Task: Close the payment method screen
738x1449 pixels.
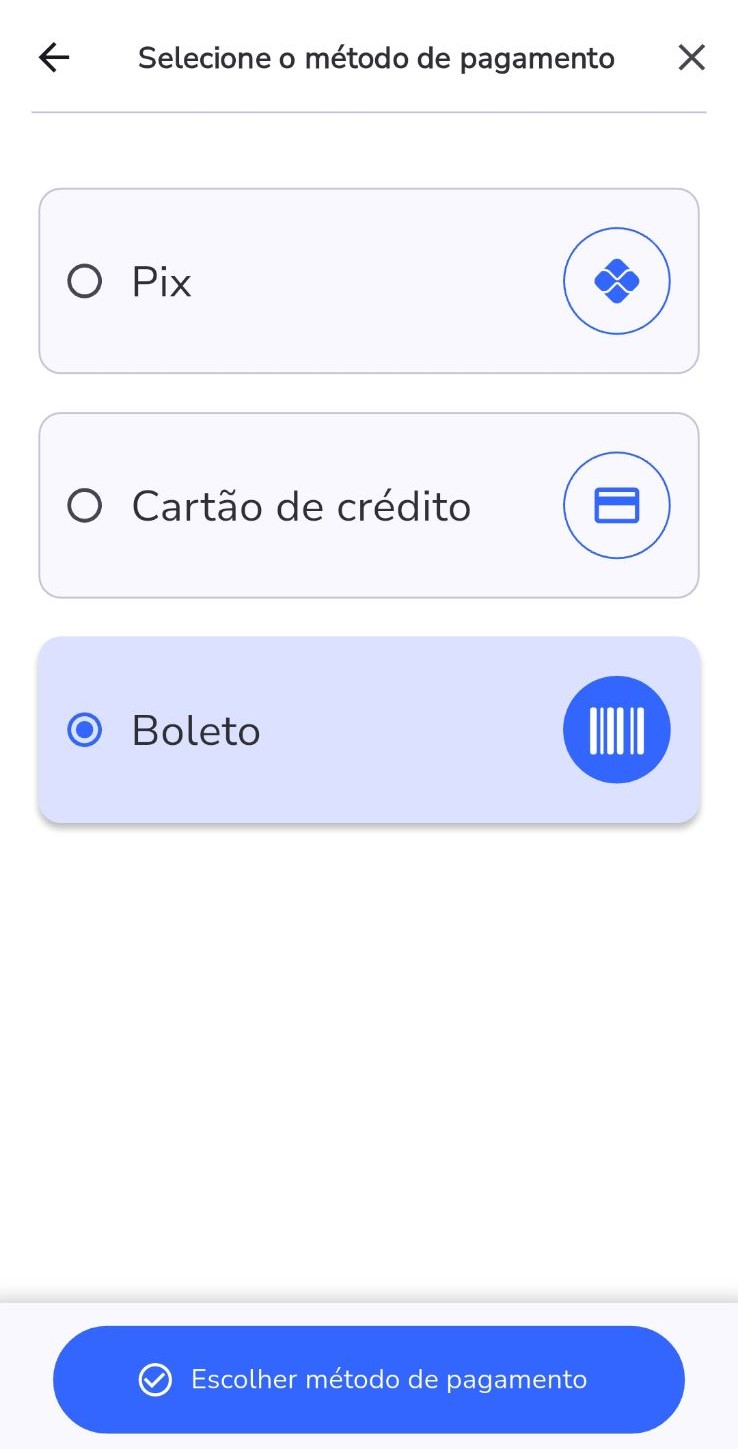Action: pos(691,58)
